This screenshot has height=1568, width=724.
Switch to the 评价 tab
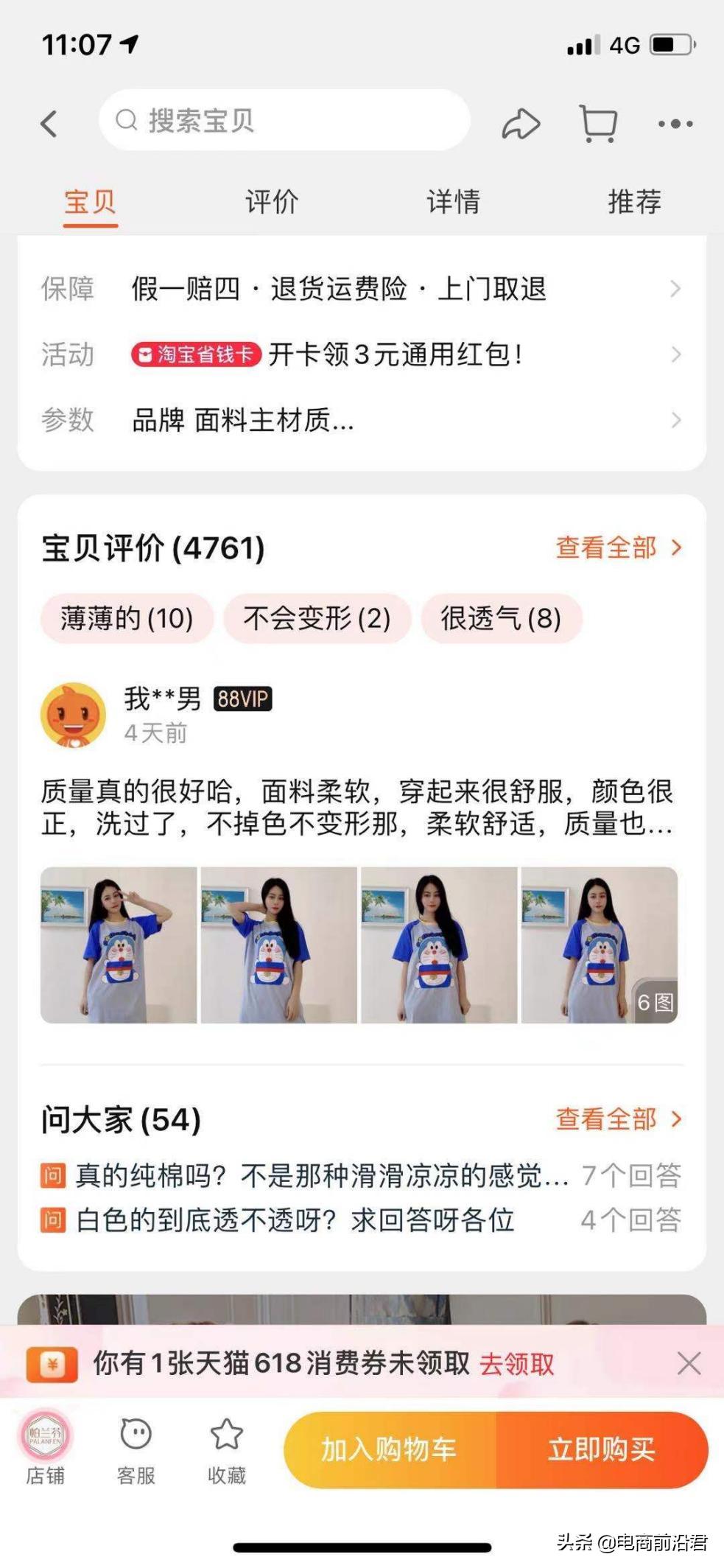click(270, 203)
